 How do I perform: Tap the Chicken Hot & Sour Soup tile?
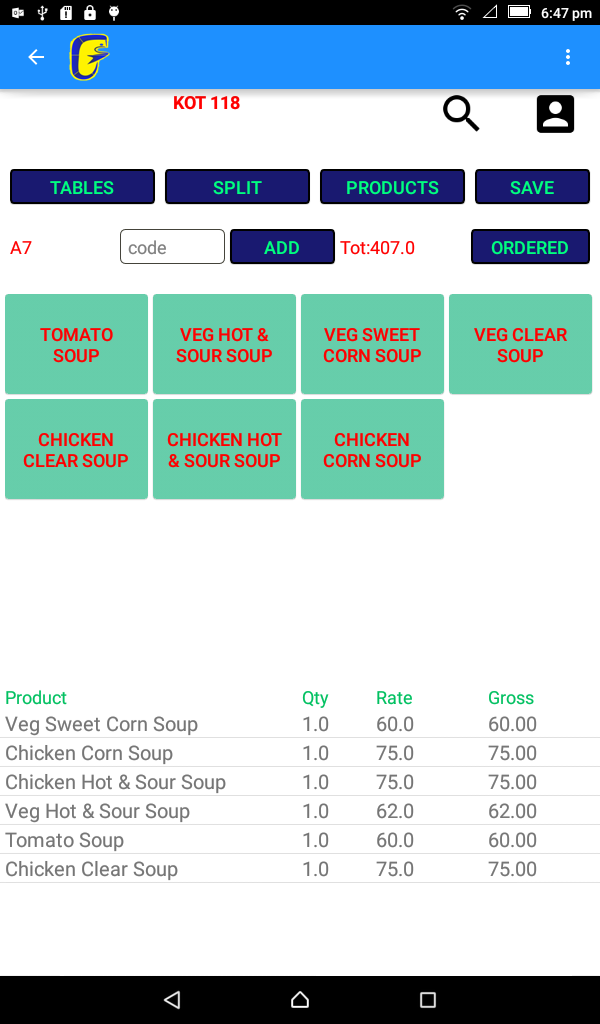click(225, 449)
